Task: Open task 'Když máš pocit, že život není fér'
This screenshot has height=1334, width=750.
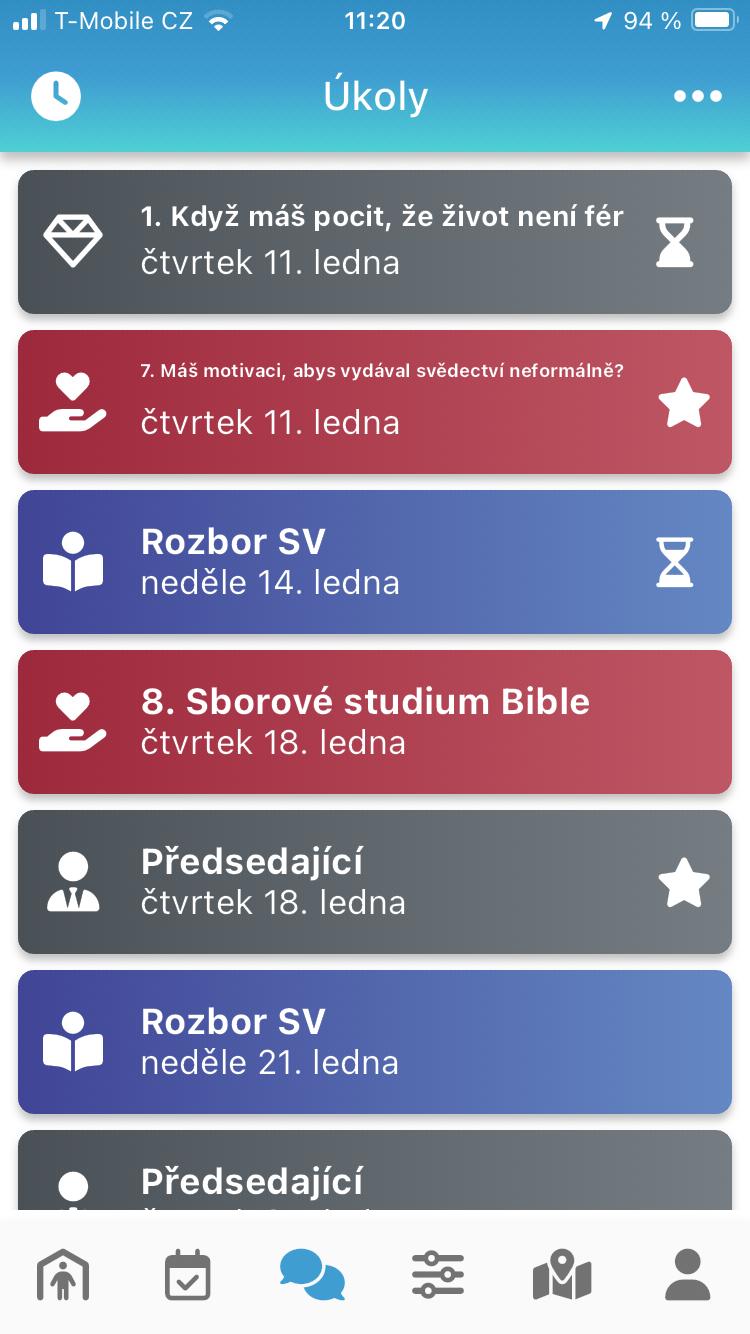Action: pyautogui.click(x=375, y=242)
